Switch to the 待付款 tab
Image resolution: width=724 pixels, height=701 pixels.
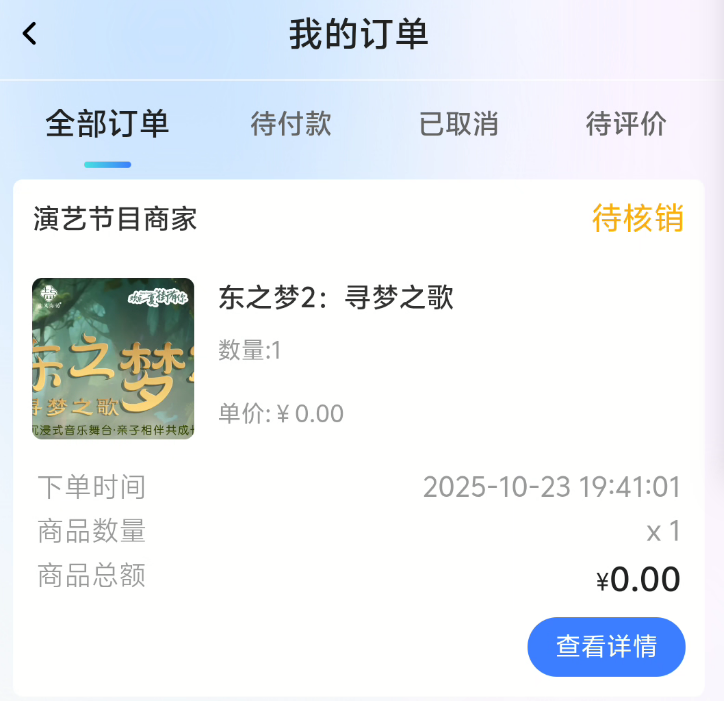[x=290, y=125]
